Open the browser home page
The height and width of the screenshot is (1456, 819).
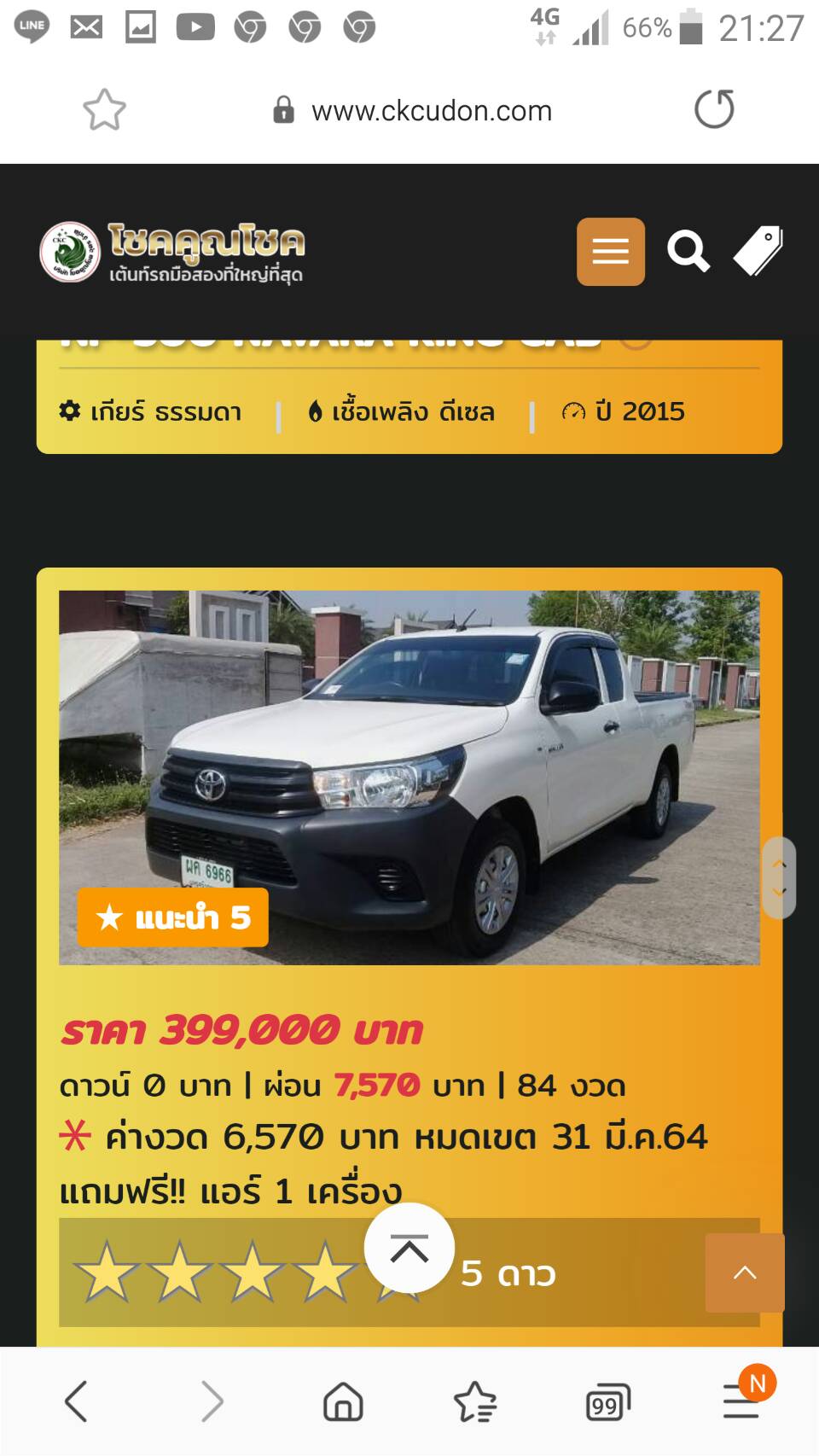(343, 1401)
